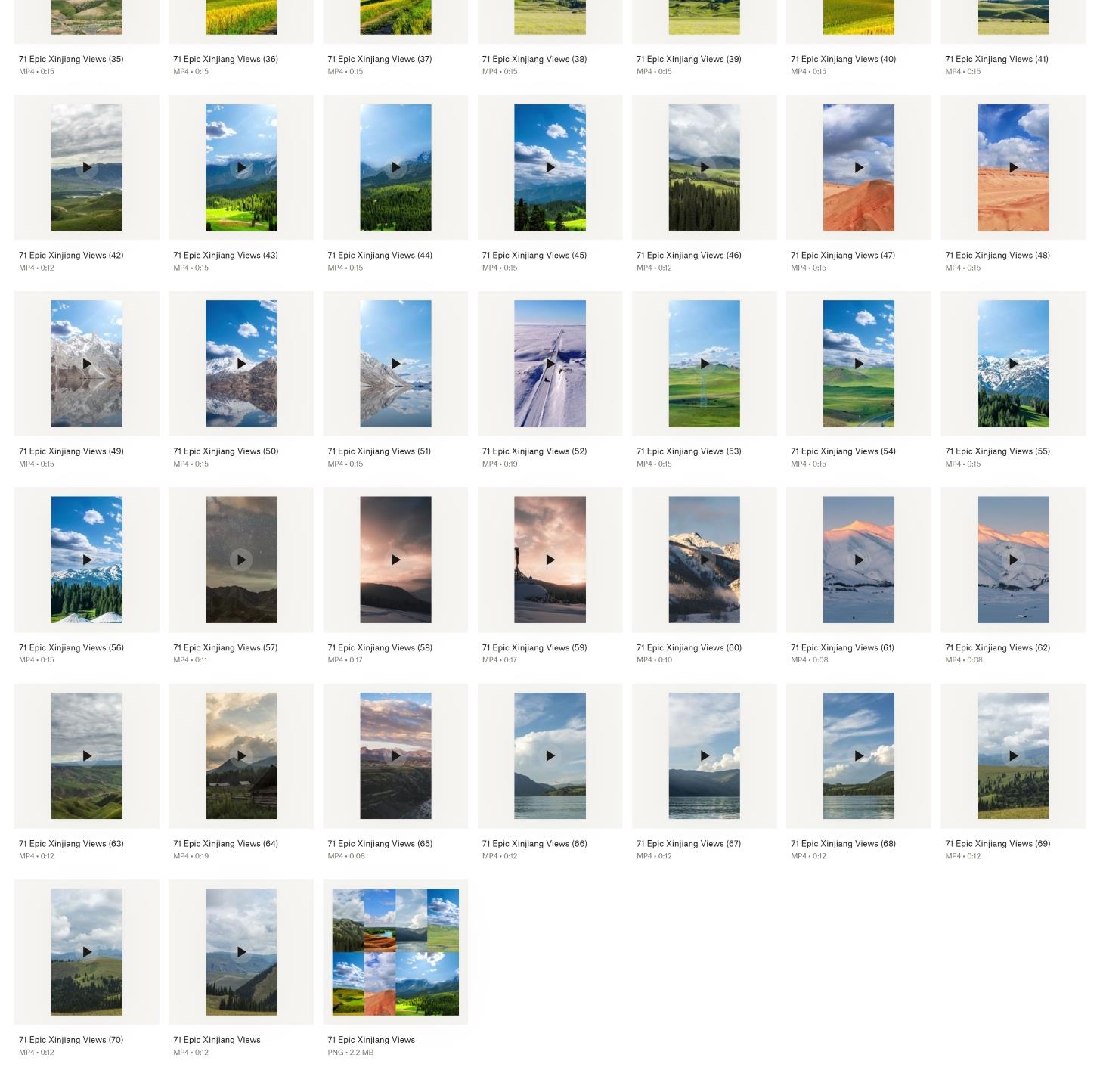Open 71 Epic Xinjiang Views (69)
Screen dimensions: 1103x1092
point(1013,756)
